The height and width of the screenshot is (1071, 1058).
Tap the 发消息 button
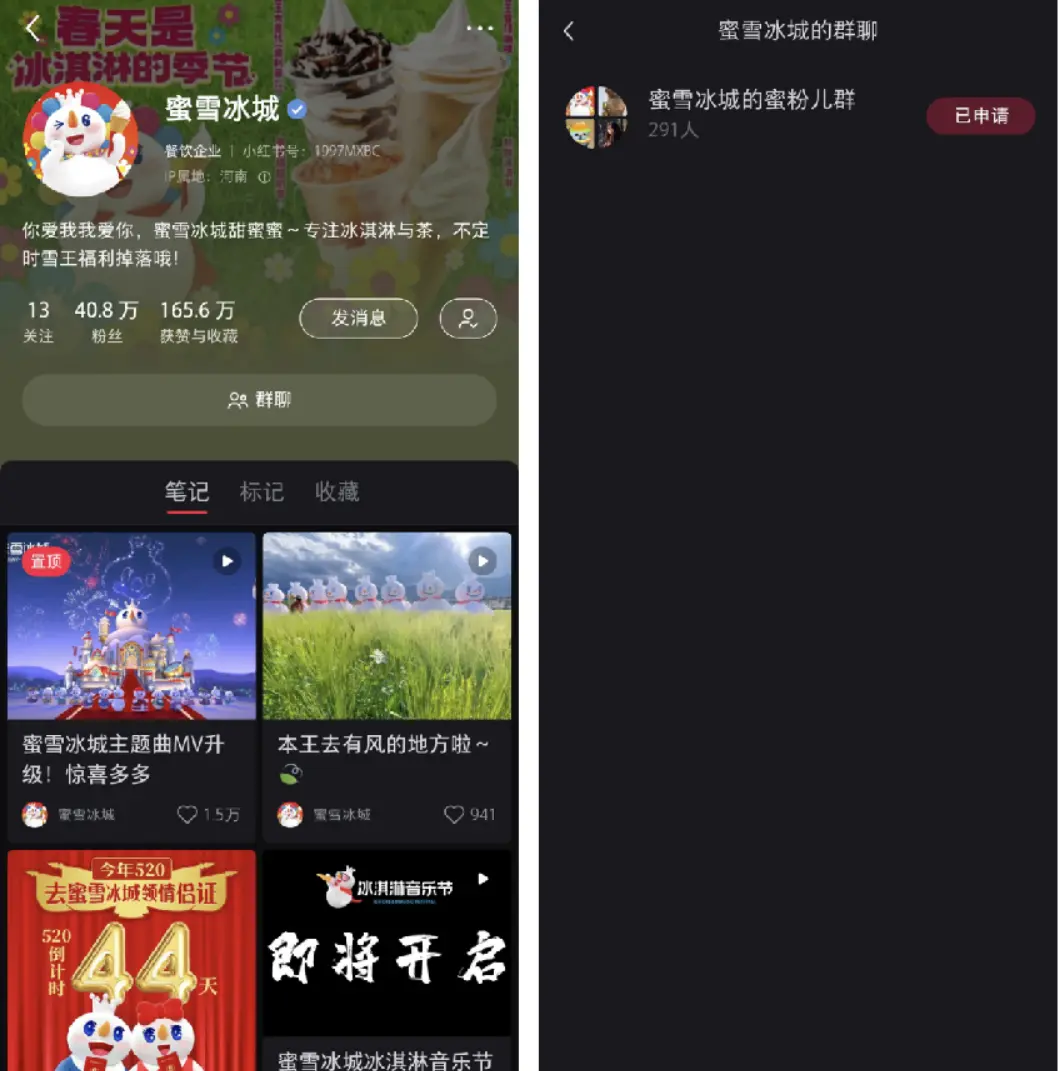click(358, 318)
